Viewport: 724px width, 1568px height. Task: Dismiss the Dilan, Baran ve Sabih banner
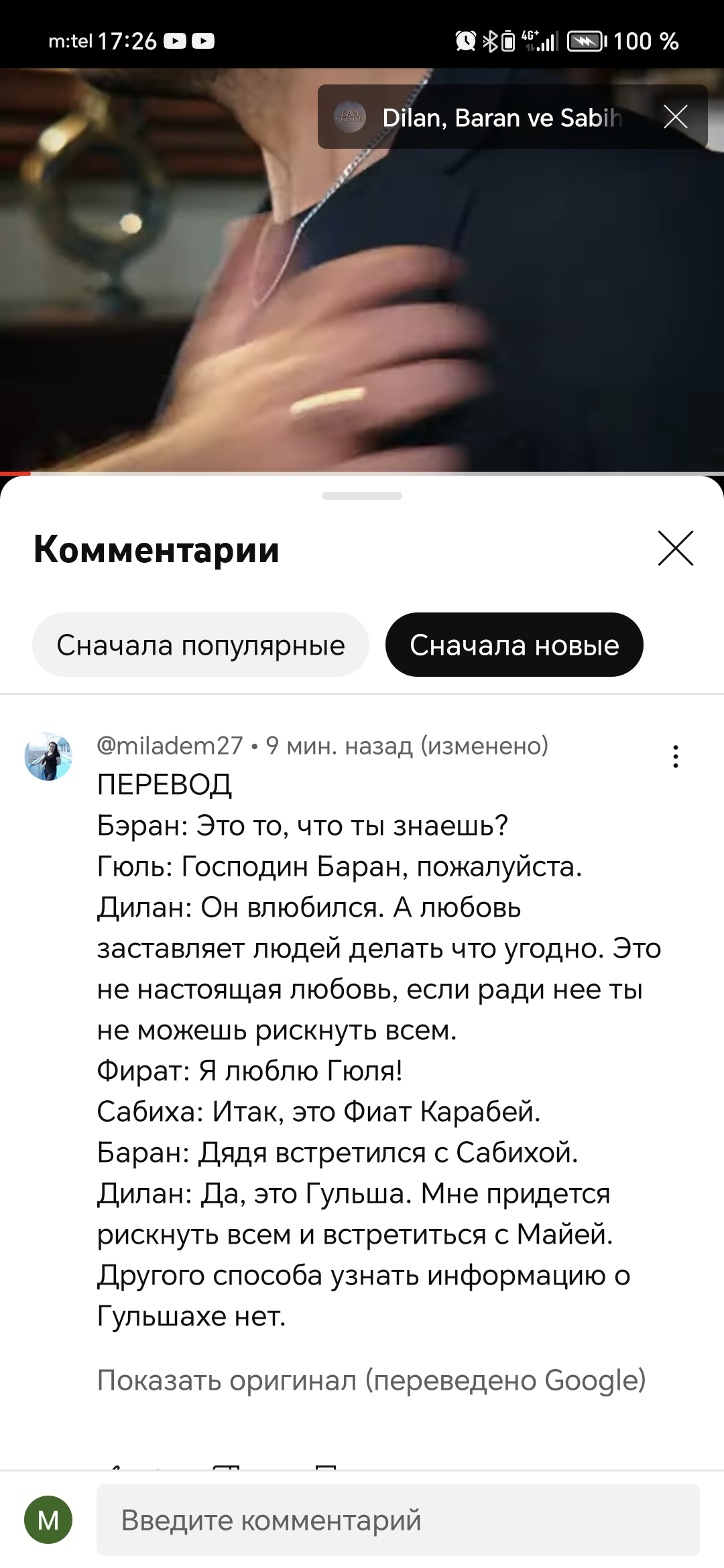(x=675, y=117)
